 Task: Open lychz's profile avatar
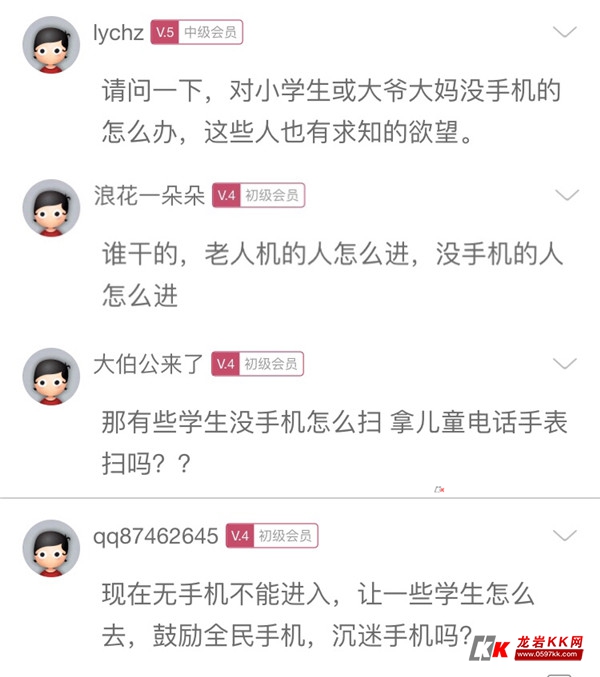[x=51, y=45]
